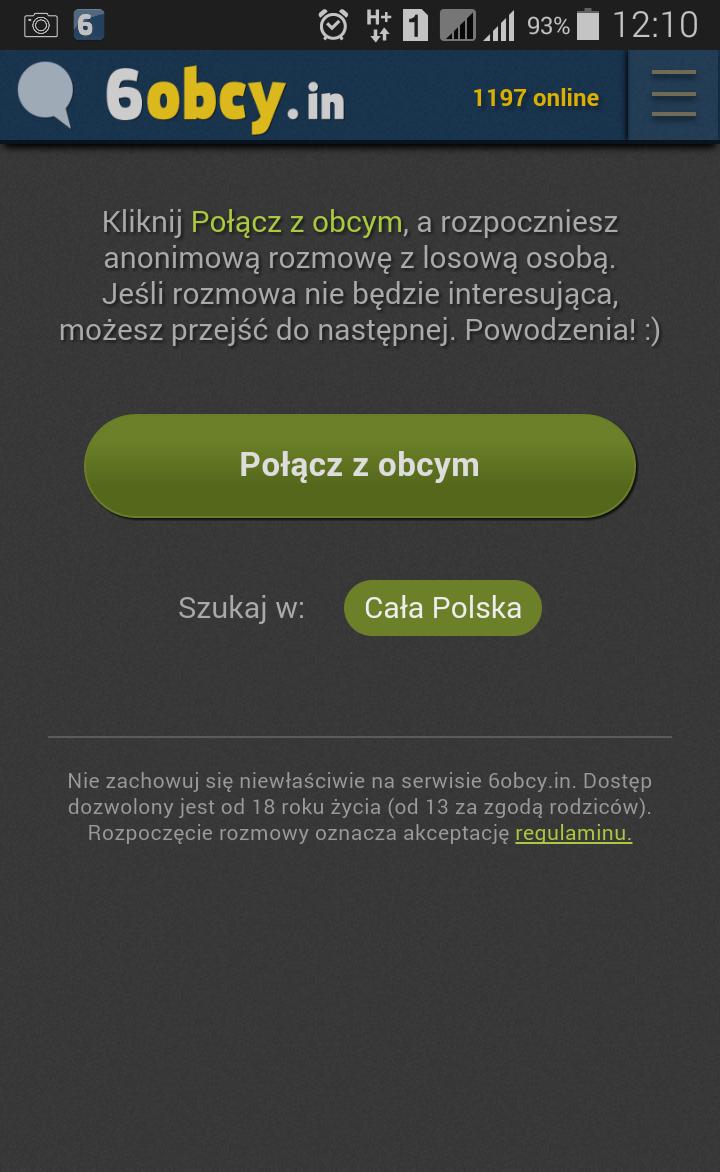Tap the Szukaj w label
The width and height of the screenshot is (720, 1172).
240,608
